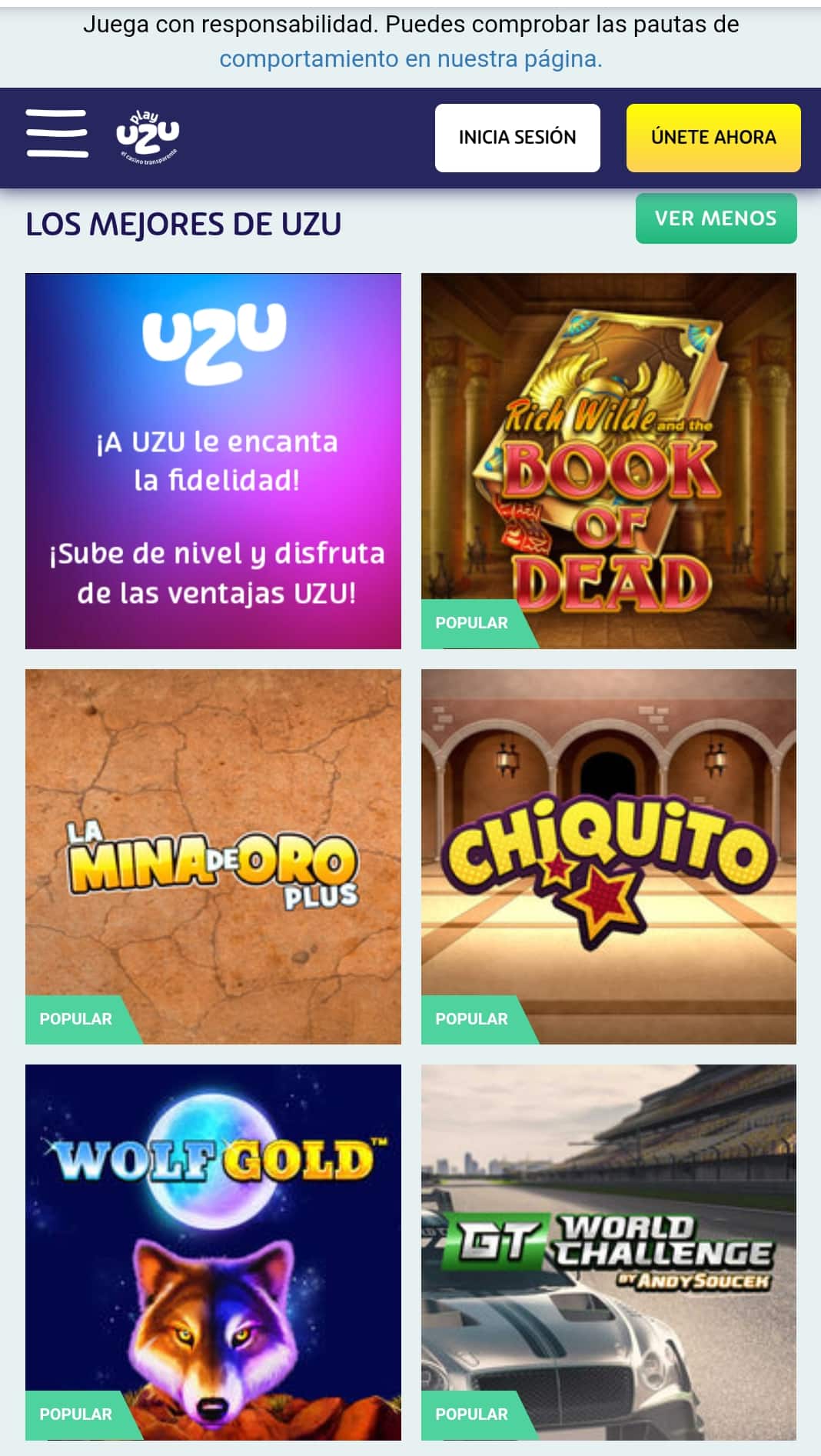Open the hamburger navigation menu

tap(57, 134)
